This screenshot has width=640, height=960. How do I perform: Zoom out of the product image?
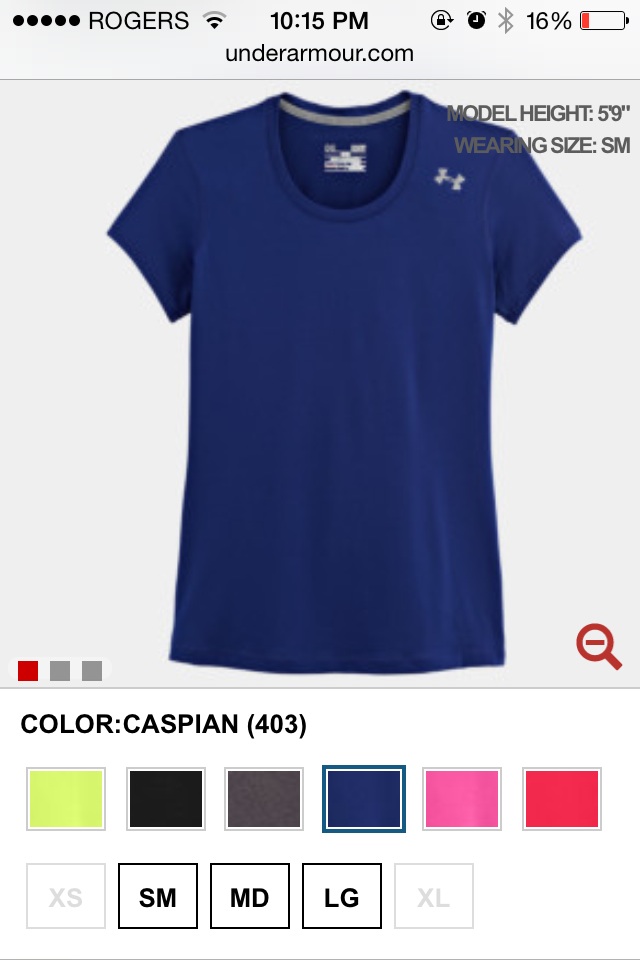tap(598, 646)
